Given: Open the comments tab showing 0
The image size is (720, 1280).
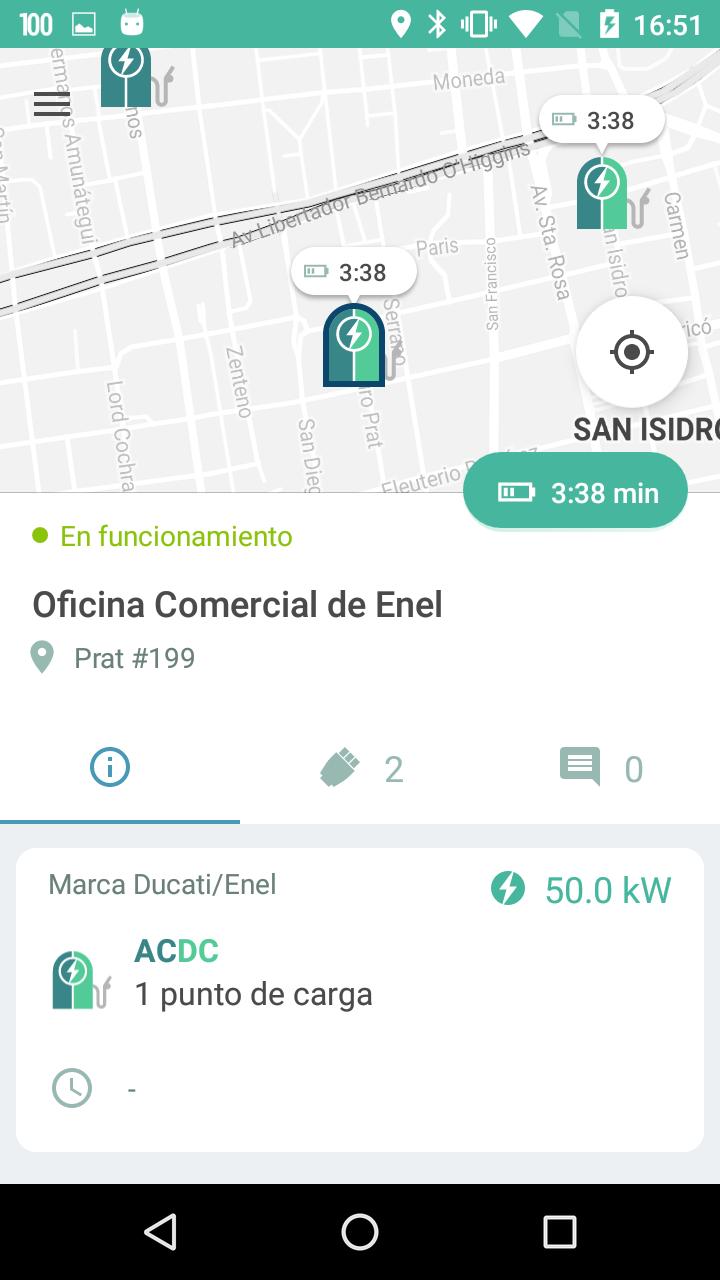Looking at the screenshot, I should pos(600,769).
